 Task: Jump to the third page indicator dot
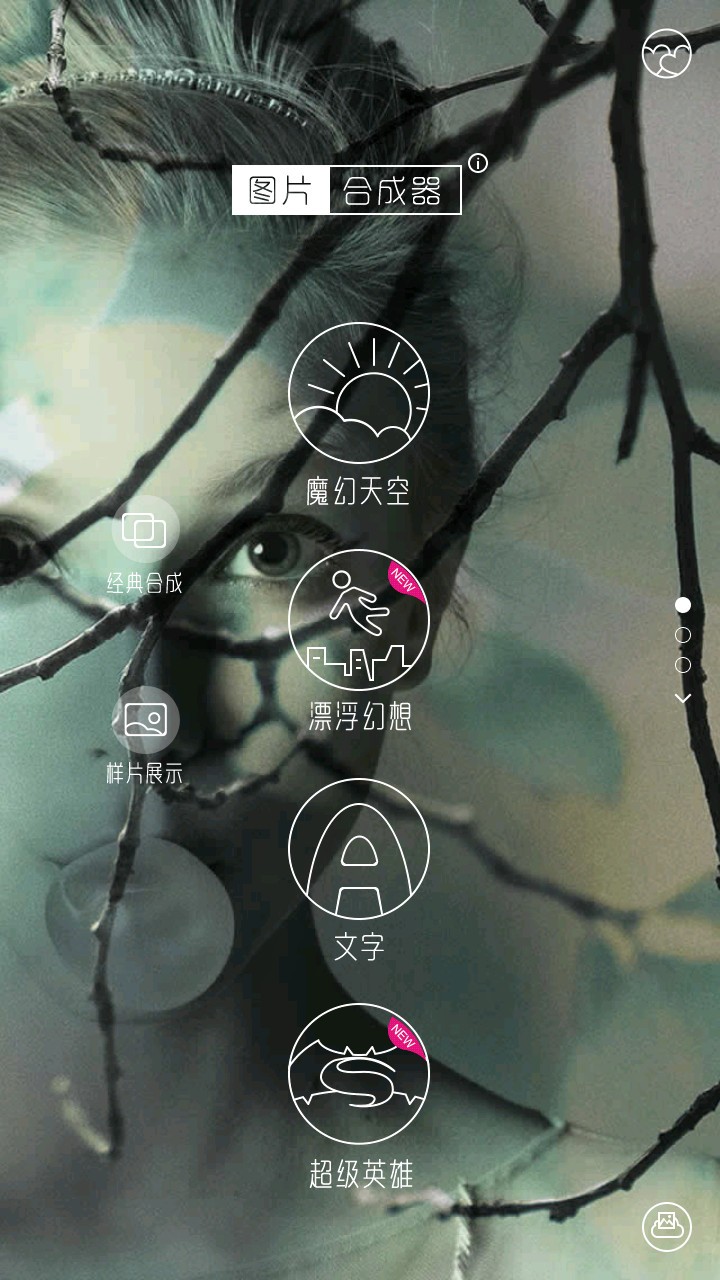tap(683, 665)
